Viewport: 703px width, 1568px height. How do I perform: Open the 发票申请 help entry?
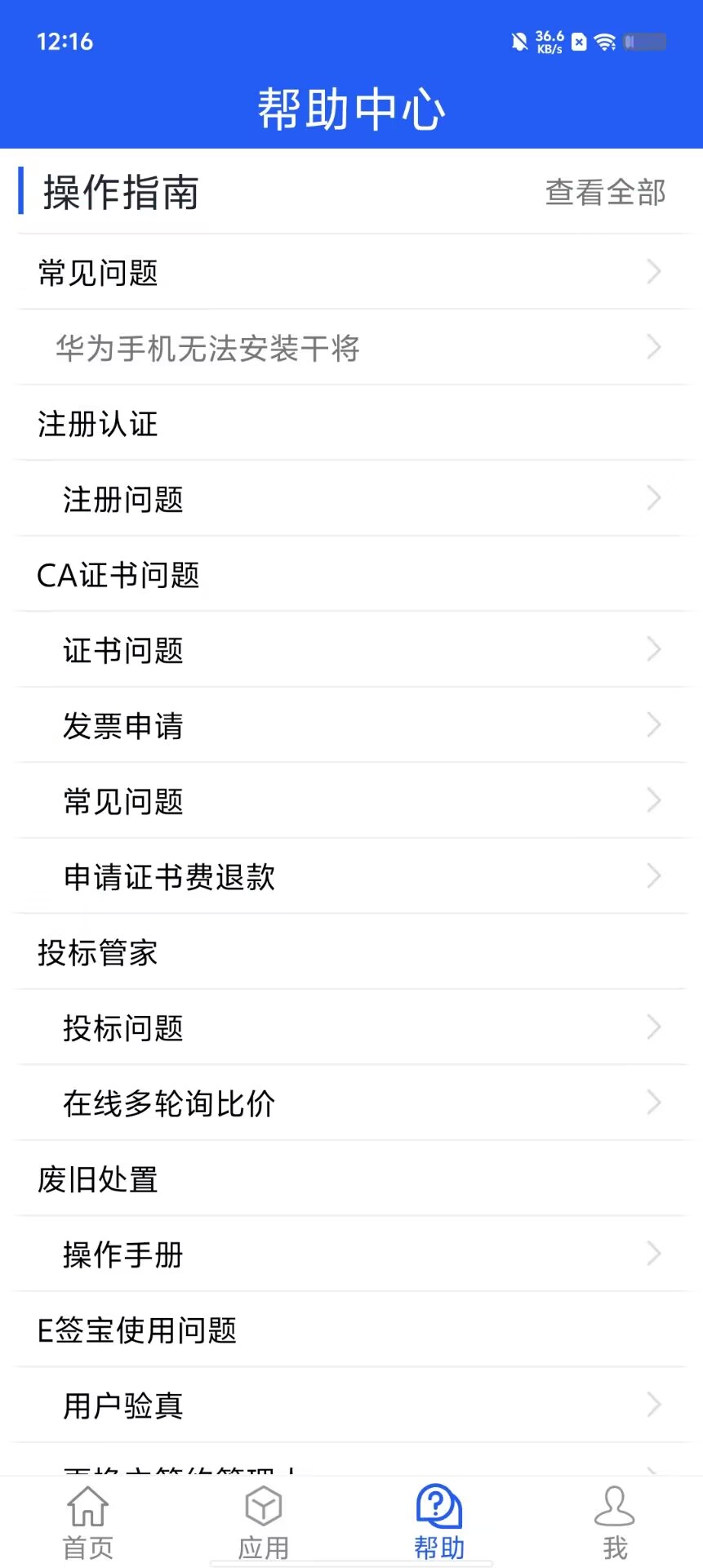click(351, 725)
